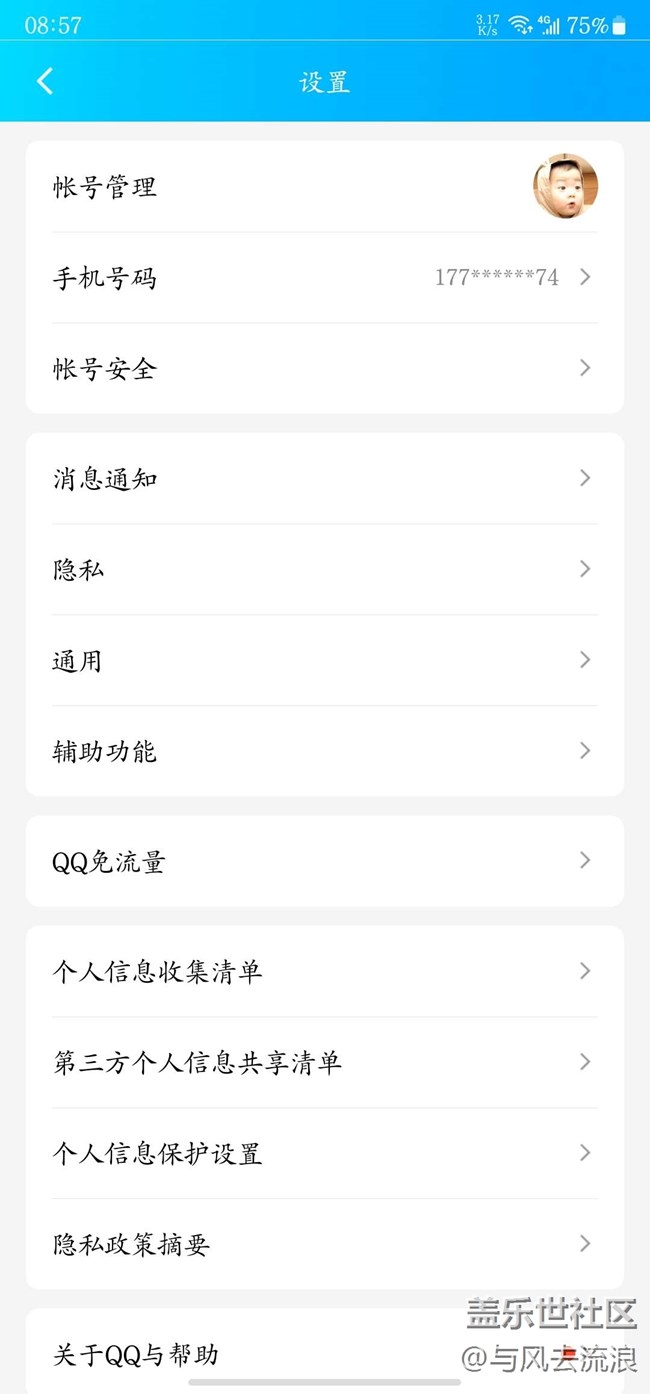This screenshot has width=650, height=1394.
Task: Open 个人信息收集清单
Action: (324, 971)
